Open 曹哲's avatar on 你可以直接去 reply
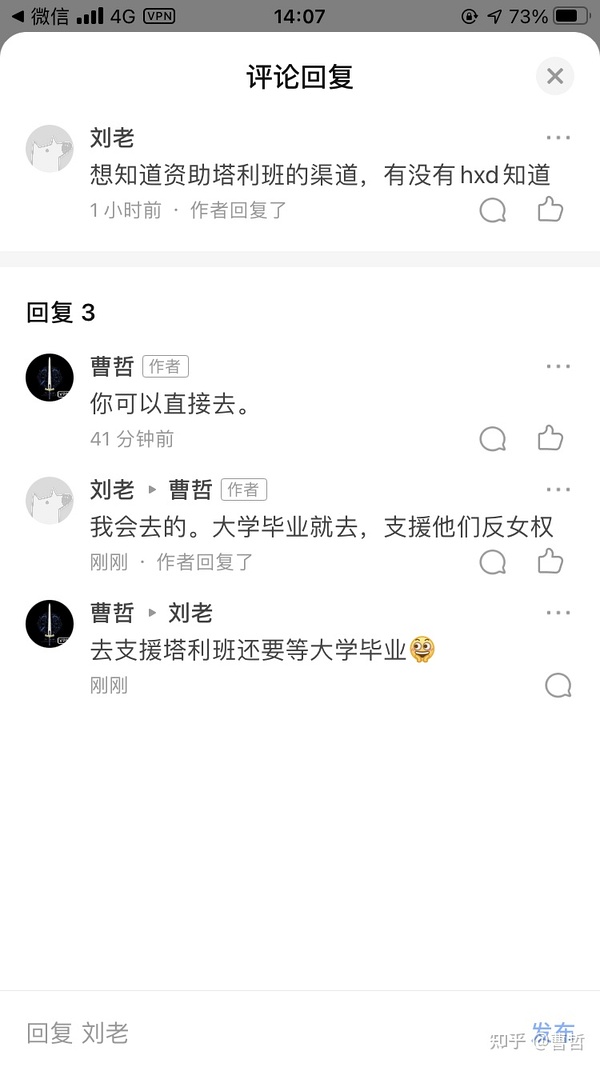The width and height of the screenshot is (600, 1067). [x=50, y=378]
